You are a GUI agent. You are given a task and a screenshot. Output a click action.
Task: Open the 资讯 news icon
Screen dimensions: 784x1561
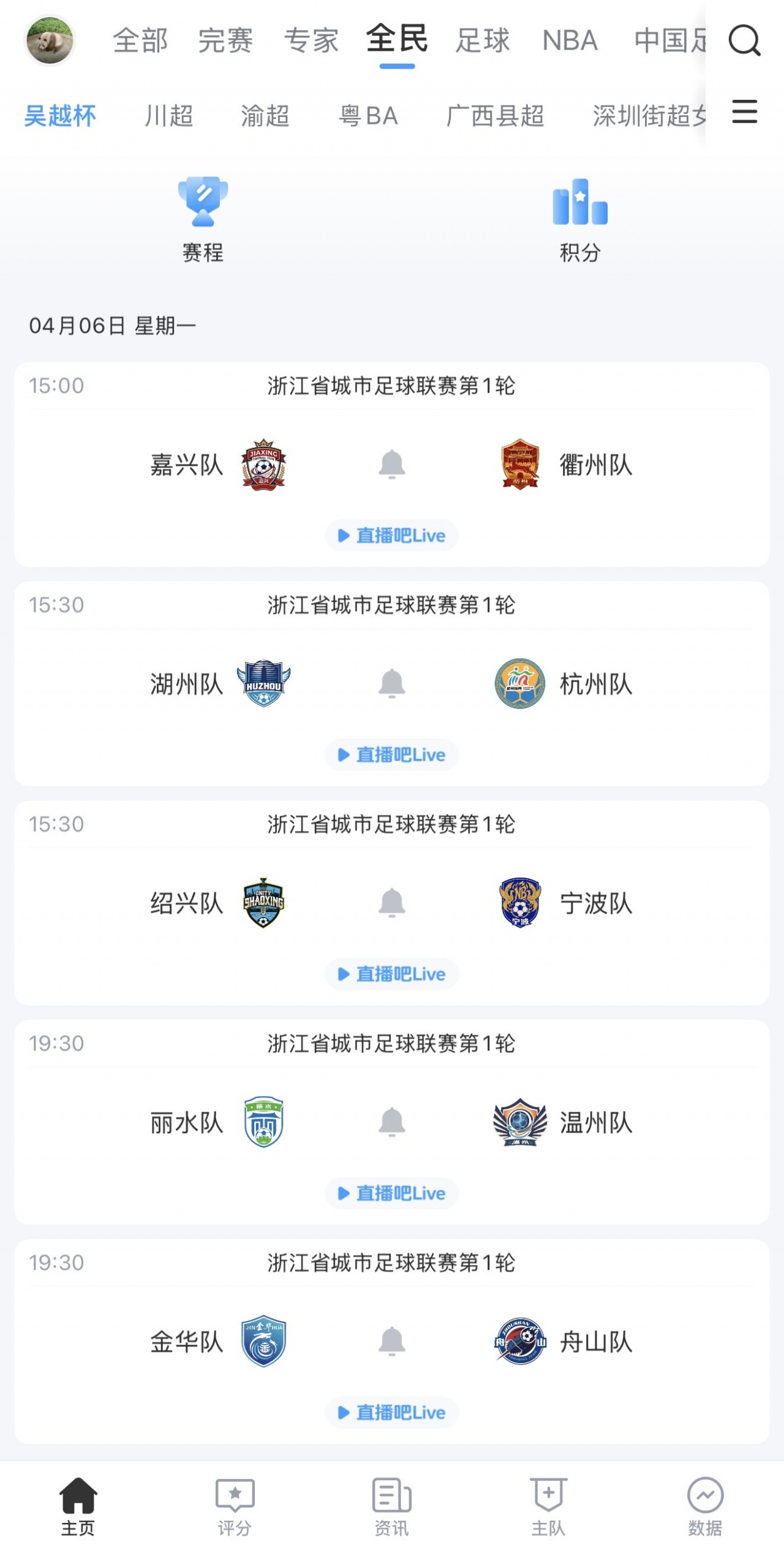pos(392,1508)
